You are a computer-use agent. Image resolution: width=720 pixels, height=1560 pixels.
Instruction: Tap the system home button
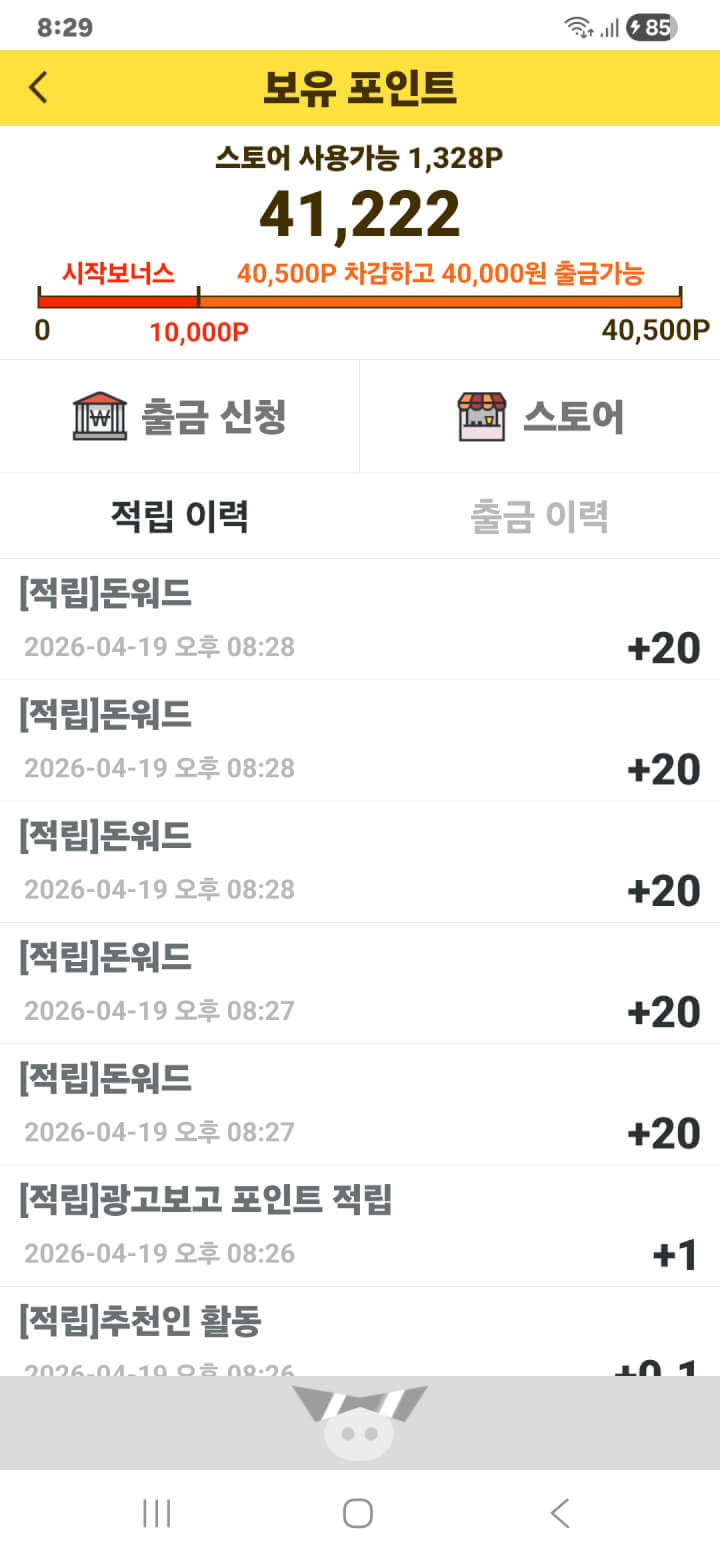click(358, 1513)
